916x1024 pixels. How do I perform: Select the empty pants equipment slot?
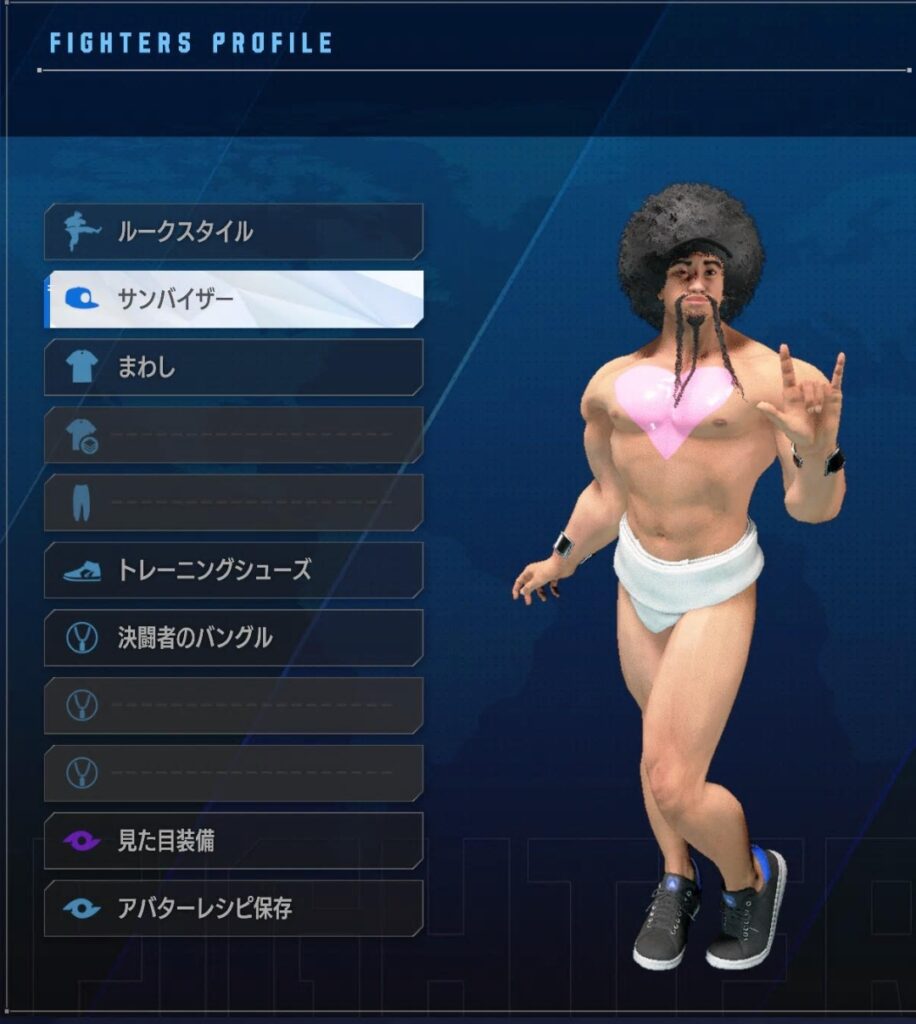coord(233,502)
